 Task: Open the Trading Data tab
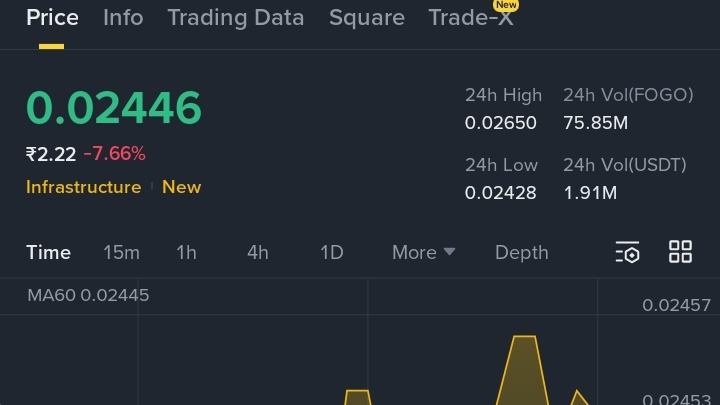[x=236, y=18]
